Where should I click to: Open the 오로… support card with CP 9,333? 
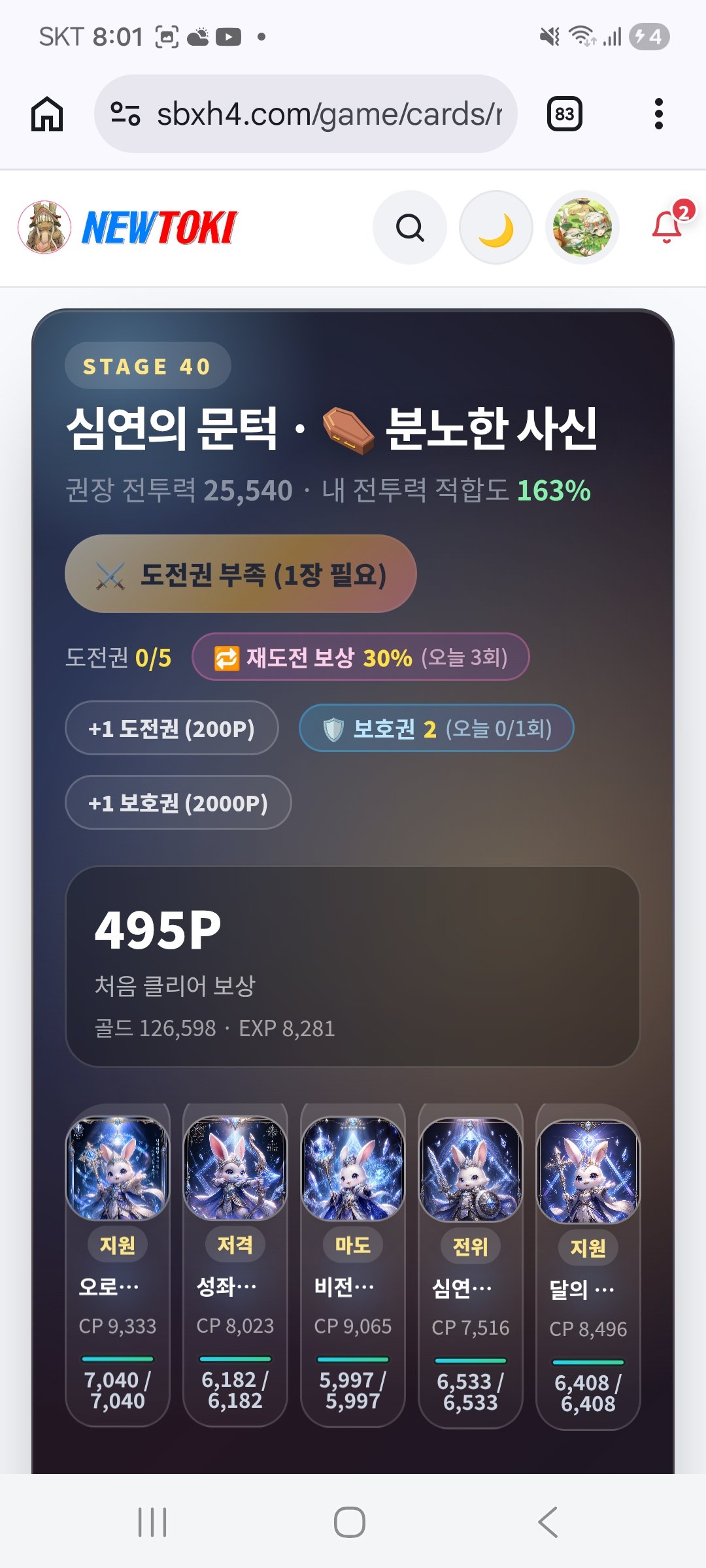click(x=118, y=1266)
